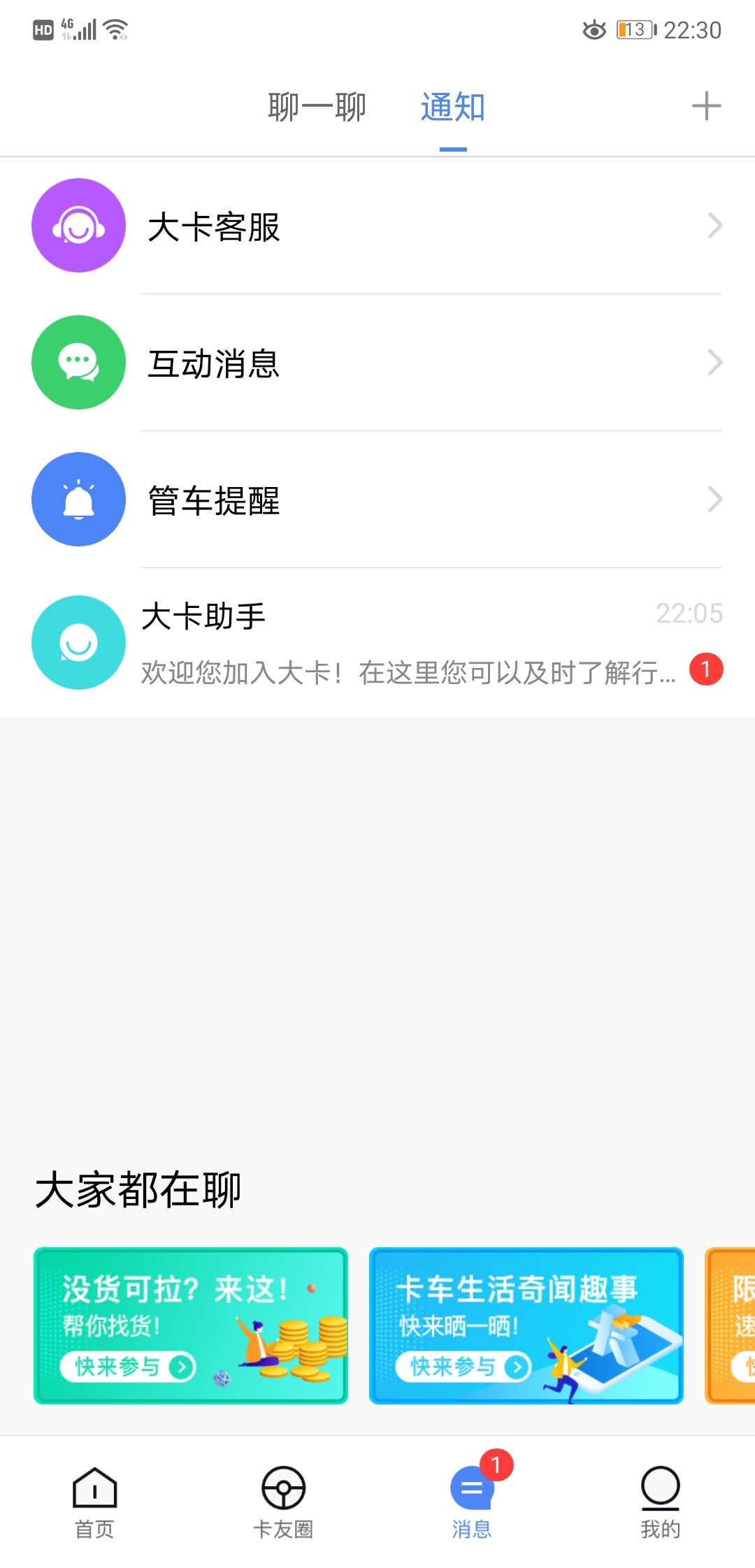This screenshot has width=755, height=1568.
Task: Open 大卡客服 customer service
Action: click(x=377, y=226)
